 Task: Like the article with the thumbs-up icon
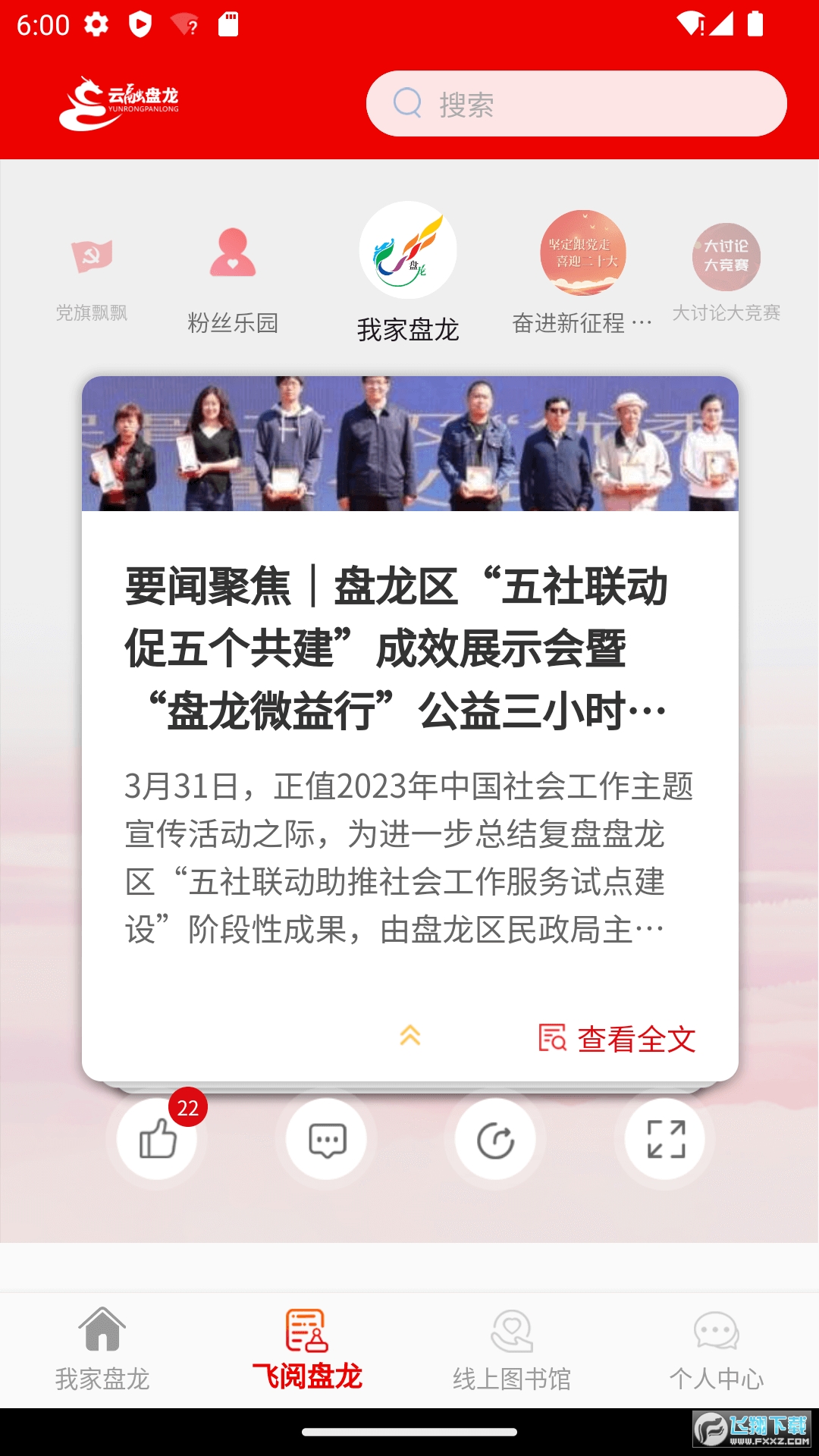tap(158, 1139)
